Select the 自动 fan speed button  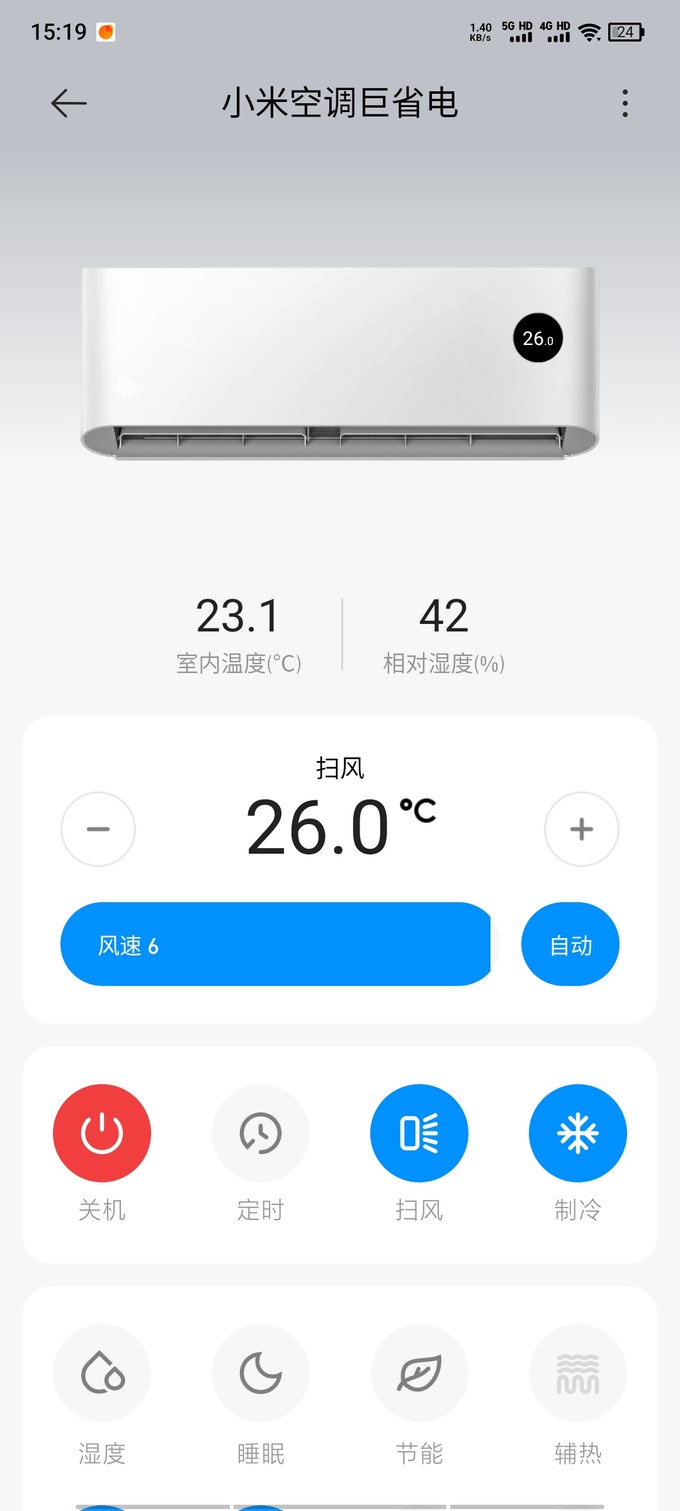click(570, 945)
